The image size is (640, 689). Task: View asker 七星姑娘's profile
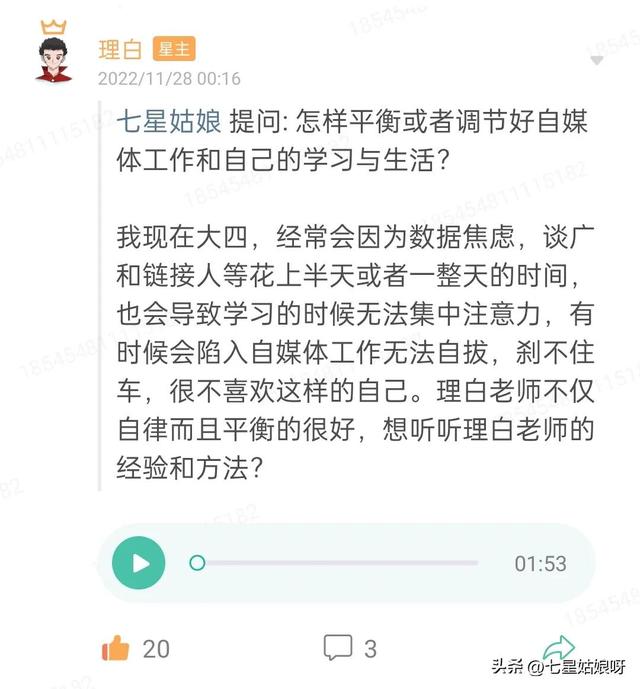pyautogui.click(x=169, y=122)
